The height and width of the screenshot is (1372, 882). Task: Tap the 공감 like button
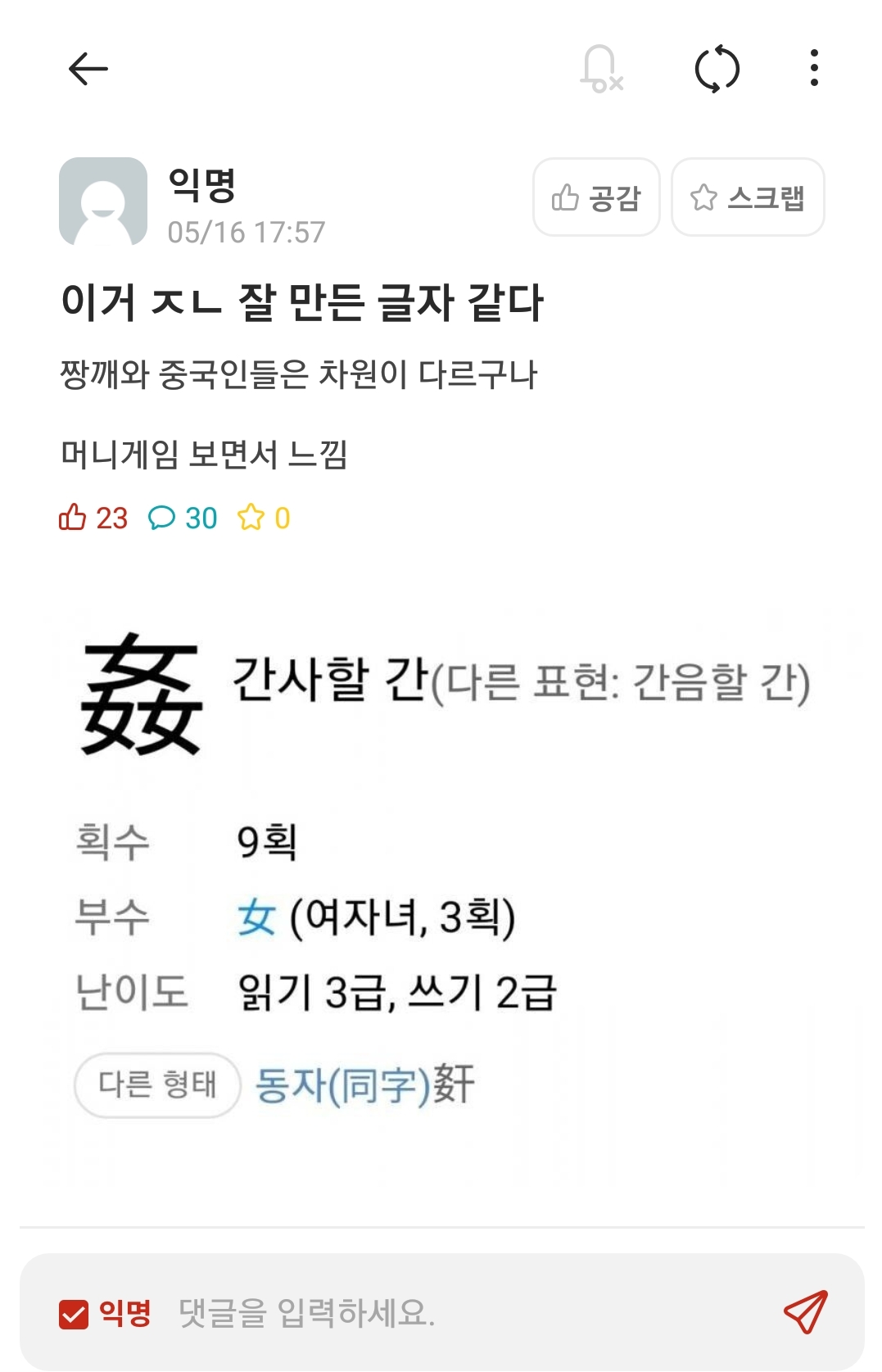tap(596, 197)
